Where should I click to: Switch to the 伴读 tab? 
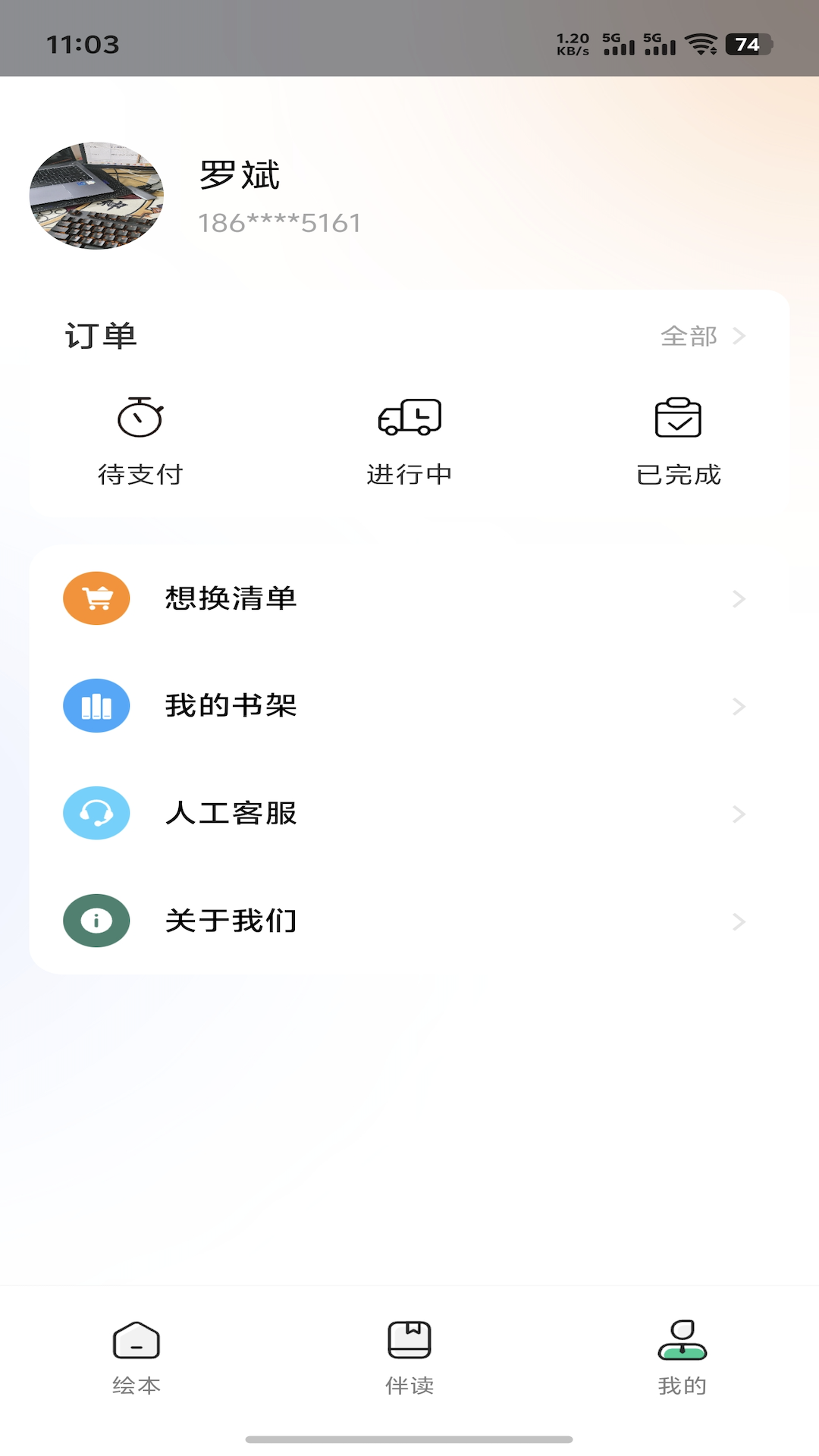click(x=409, y=1357)
